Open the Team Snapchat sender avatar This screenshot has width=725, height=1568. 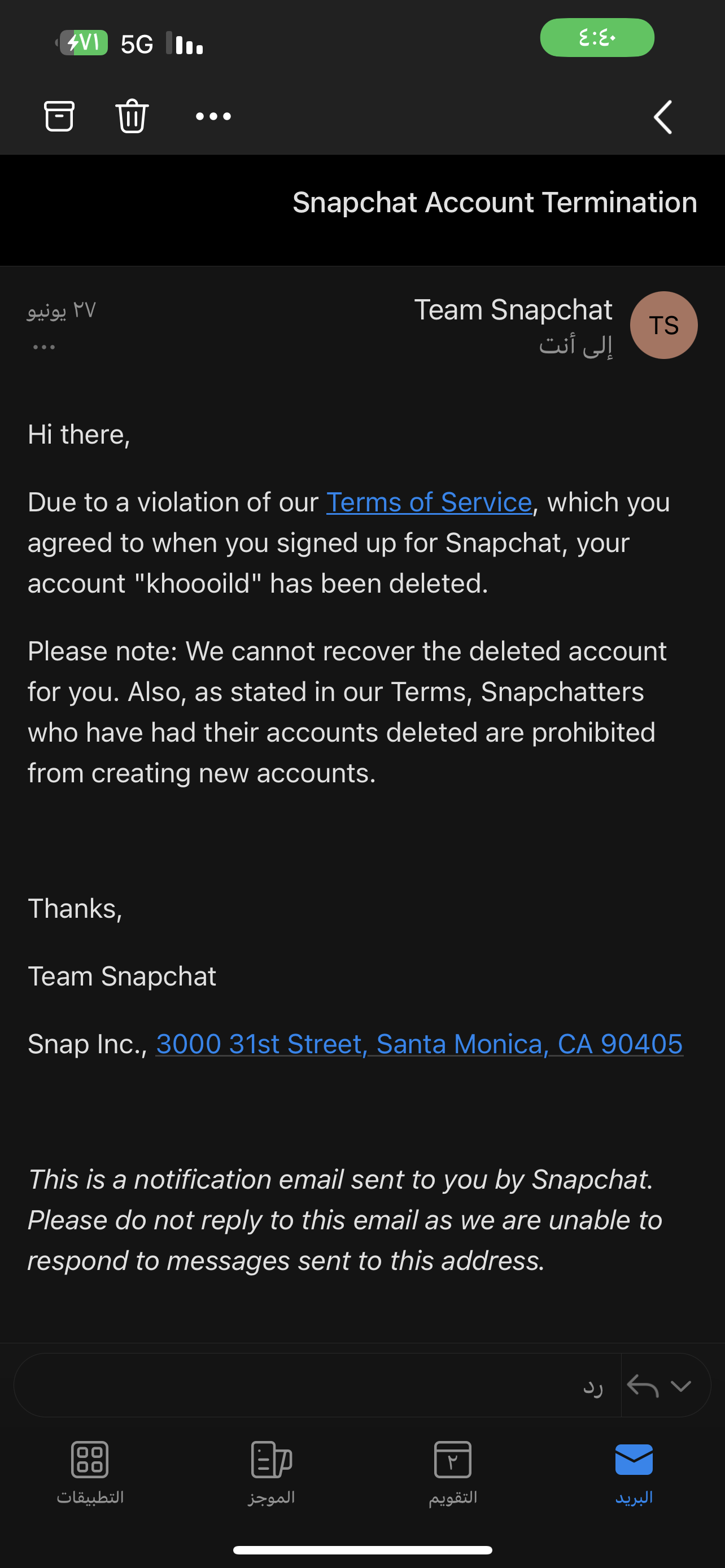[x=663, y=325]
